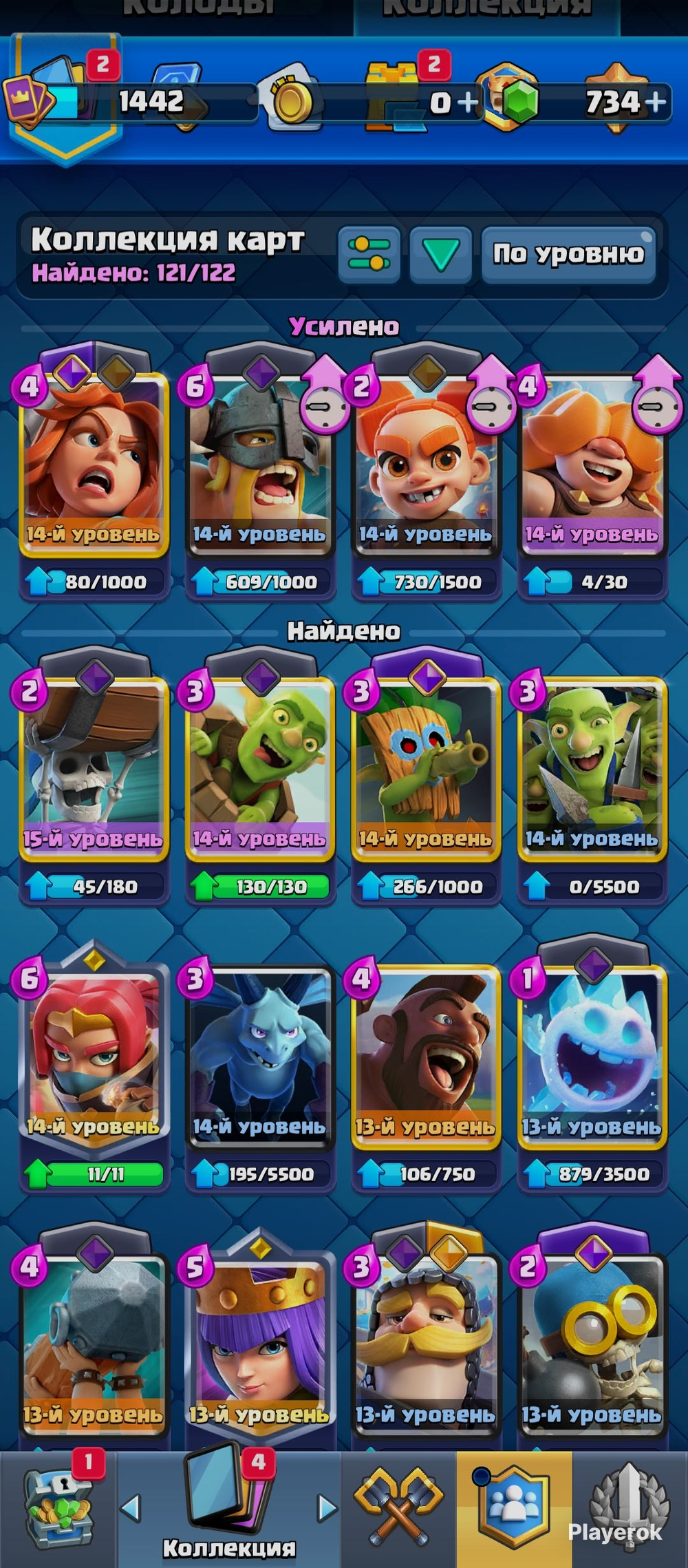Open the shop chest tab
Viewport: 688px width, 1568px height.
click(x=58, y=1509)
